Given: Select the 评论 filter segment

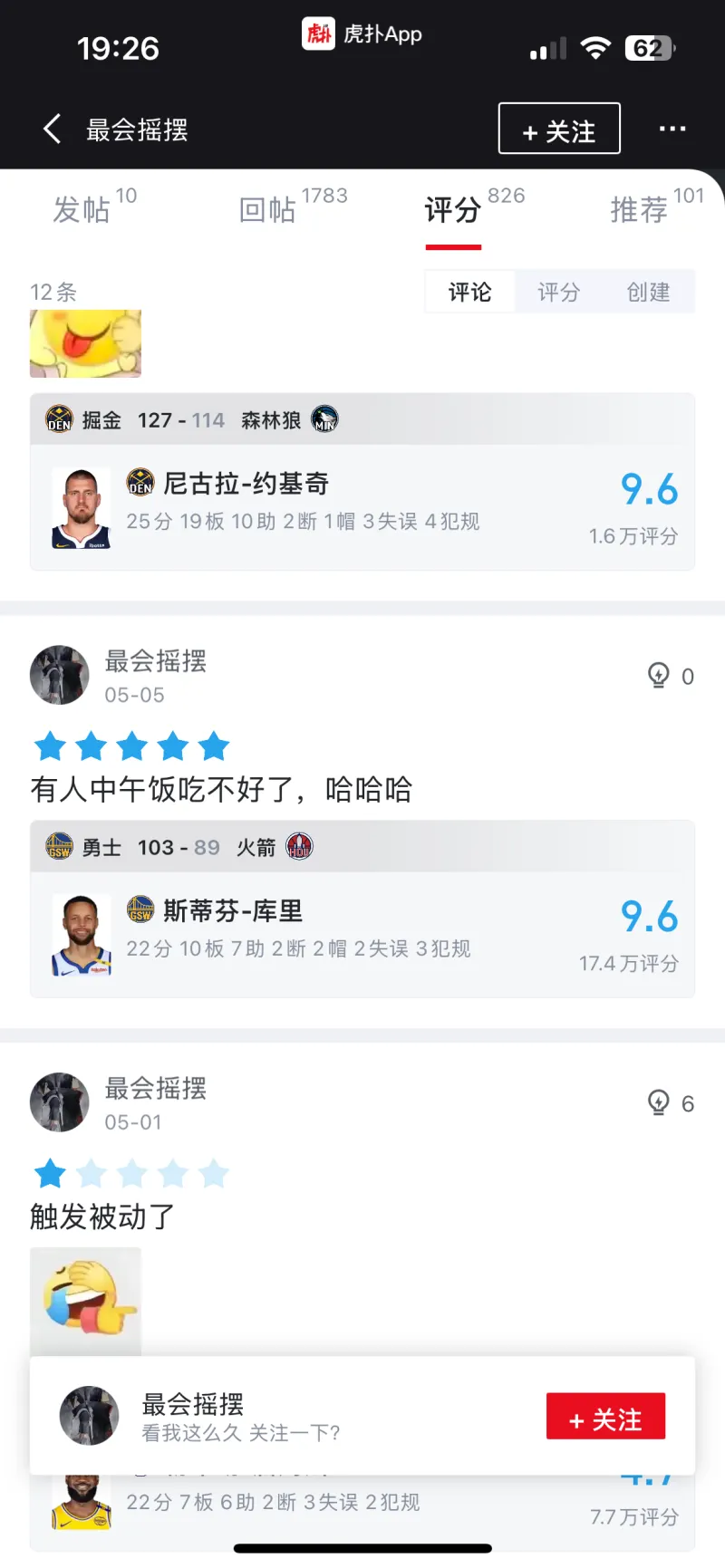Looking at the screenshot, I should (x=470, y=292).
